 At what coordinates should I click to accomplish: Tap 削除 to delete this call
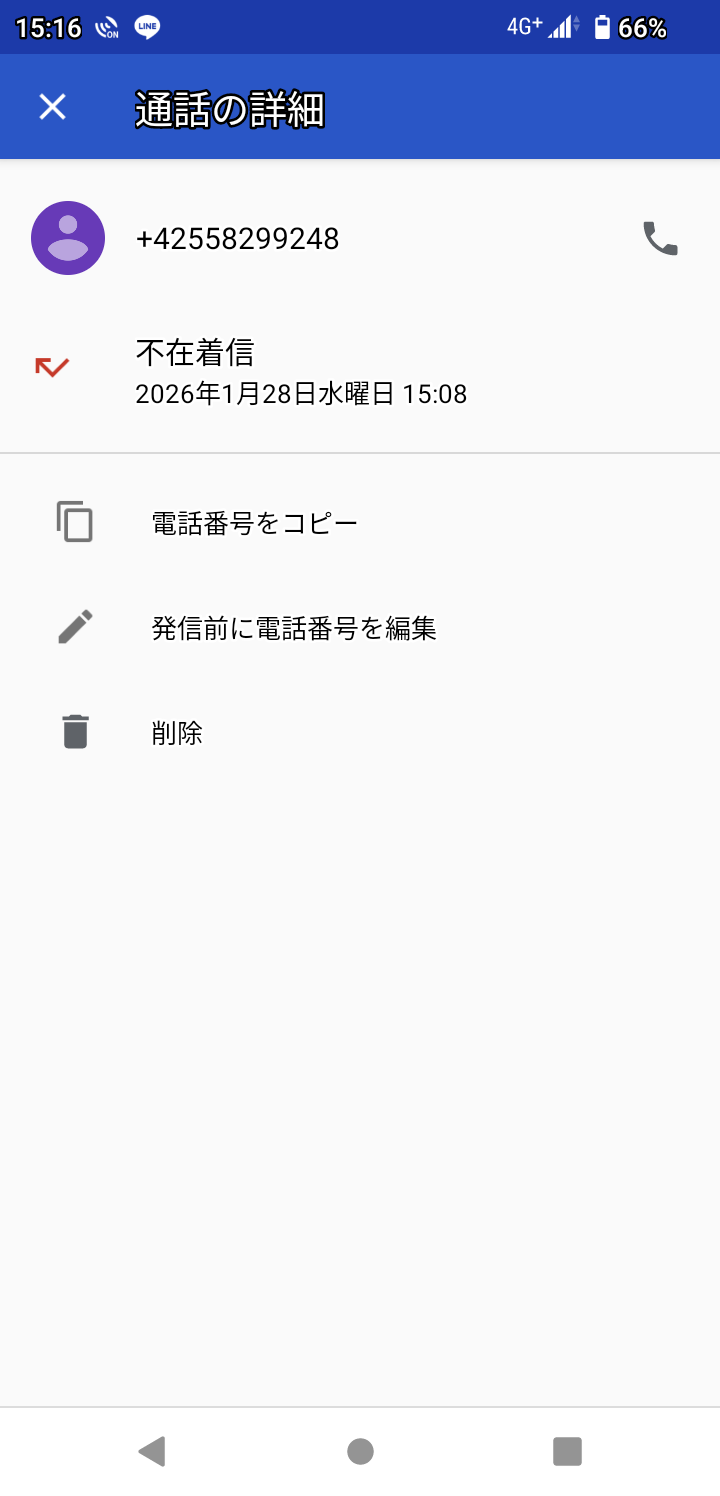[x=177, y=733]
